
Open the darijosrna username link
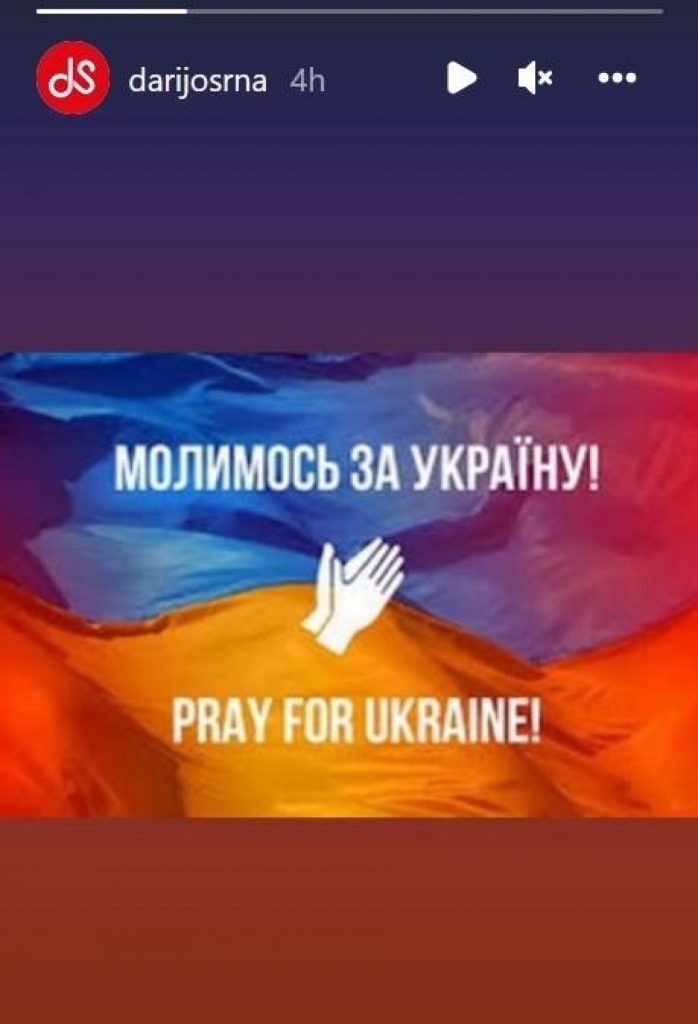click(198, 80)
